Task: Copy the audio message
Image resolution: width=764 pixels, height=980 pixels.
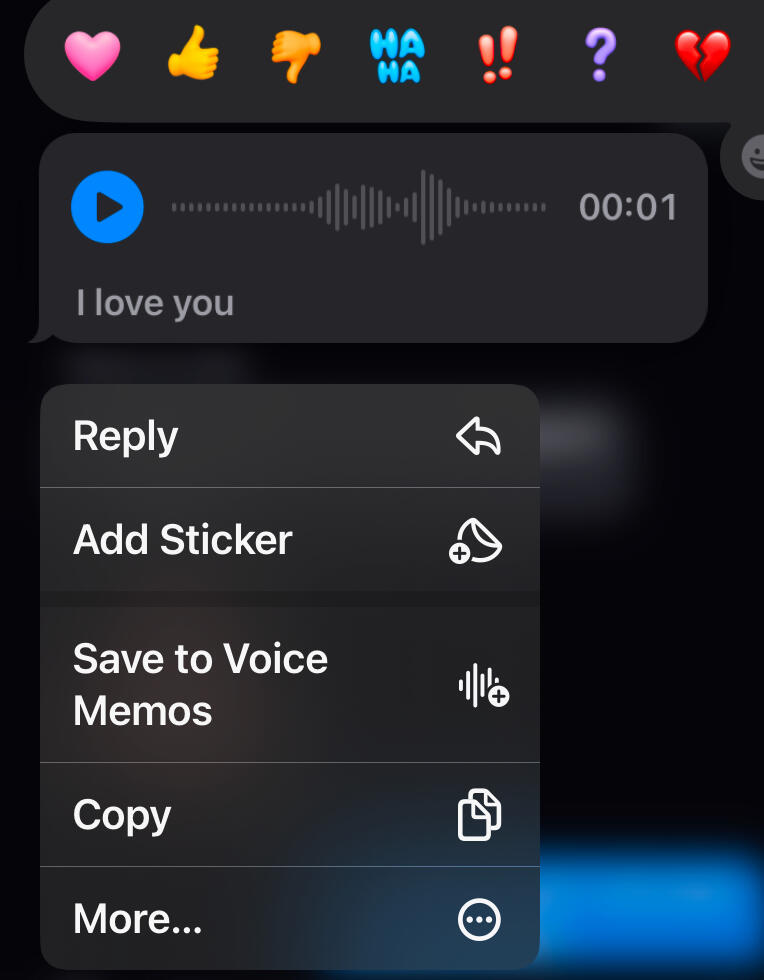Action: [x=290, y=815]
